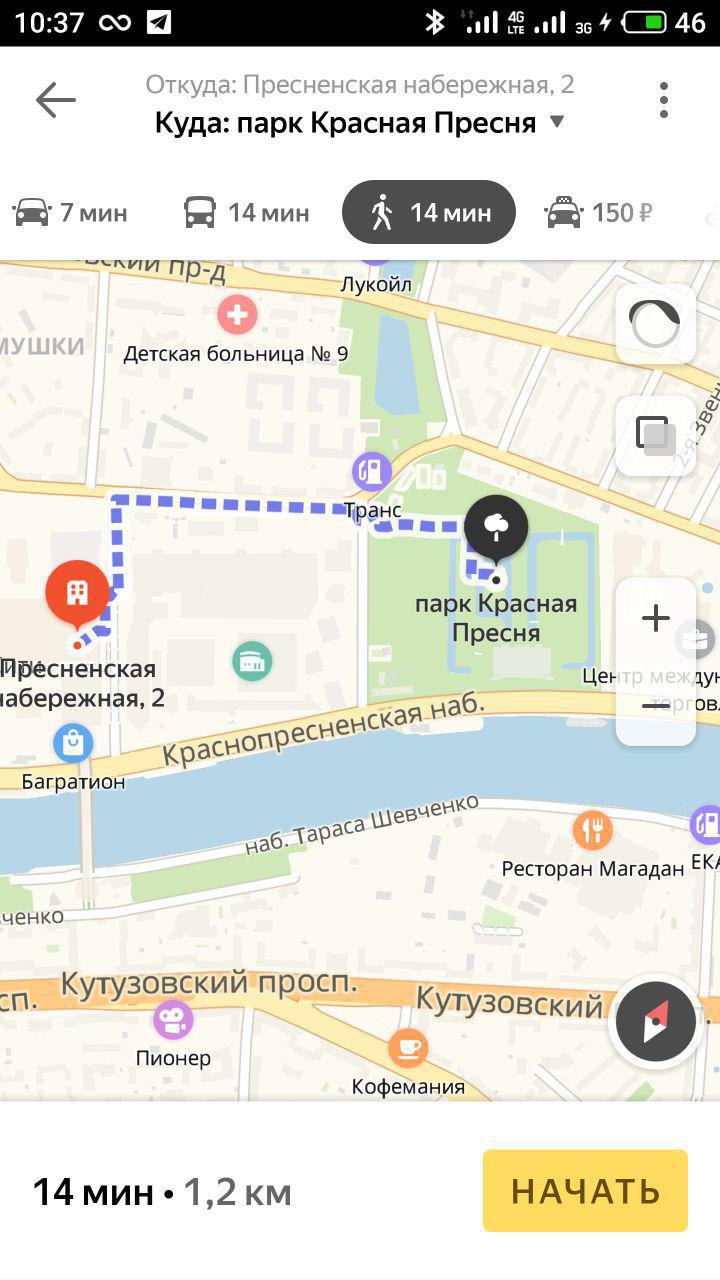
Task: Open the Ресторан Магадан marker
Action: pos(593,829)
